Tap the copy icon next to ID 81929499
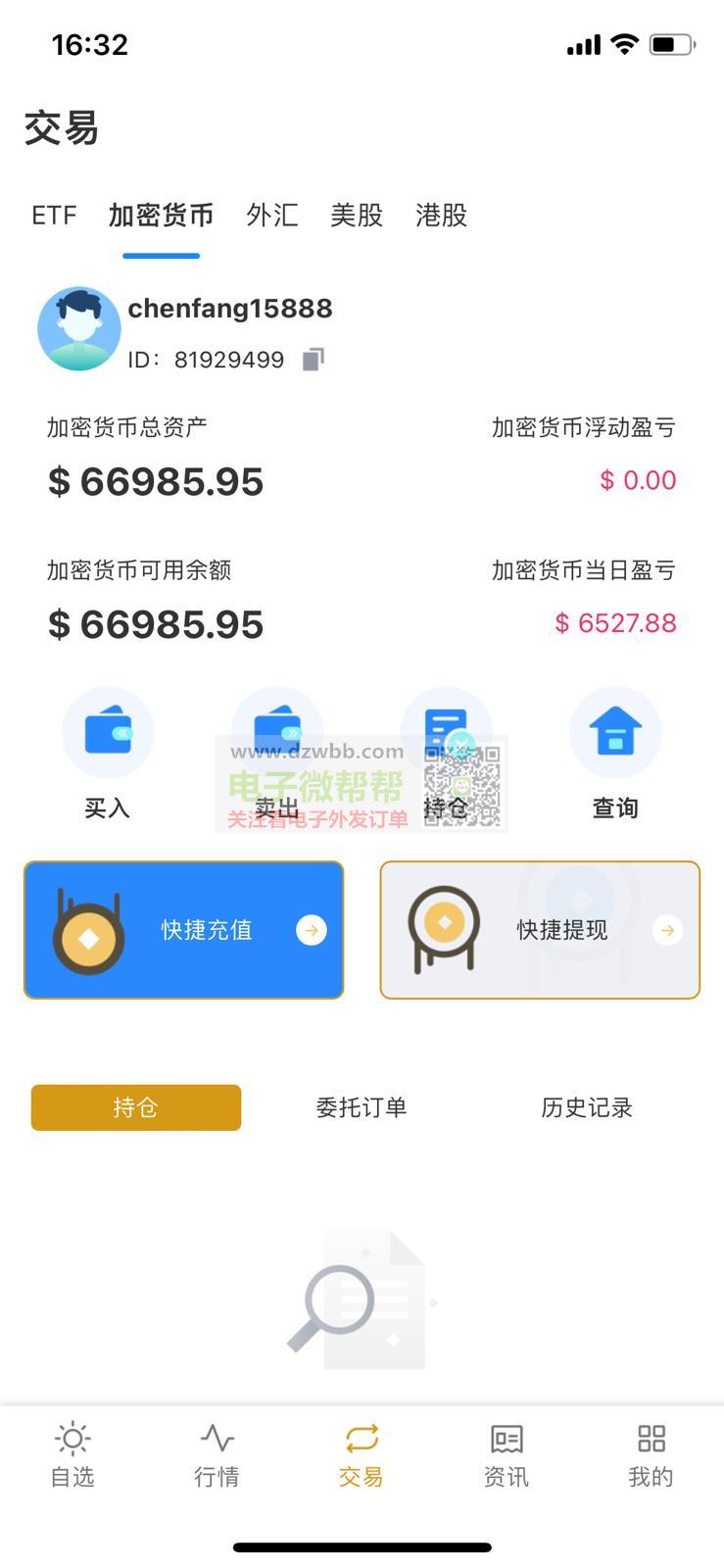The width and height of the screenshot is (724, 1568). click(x=311, y=359)
